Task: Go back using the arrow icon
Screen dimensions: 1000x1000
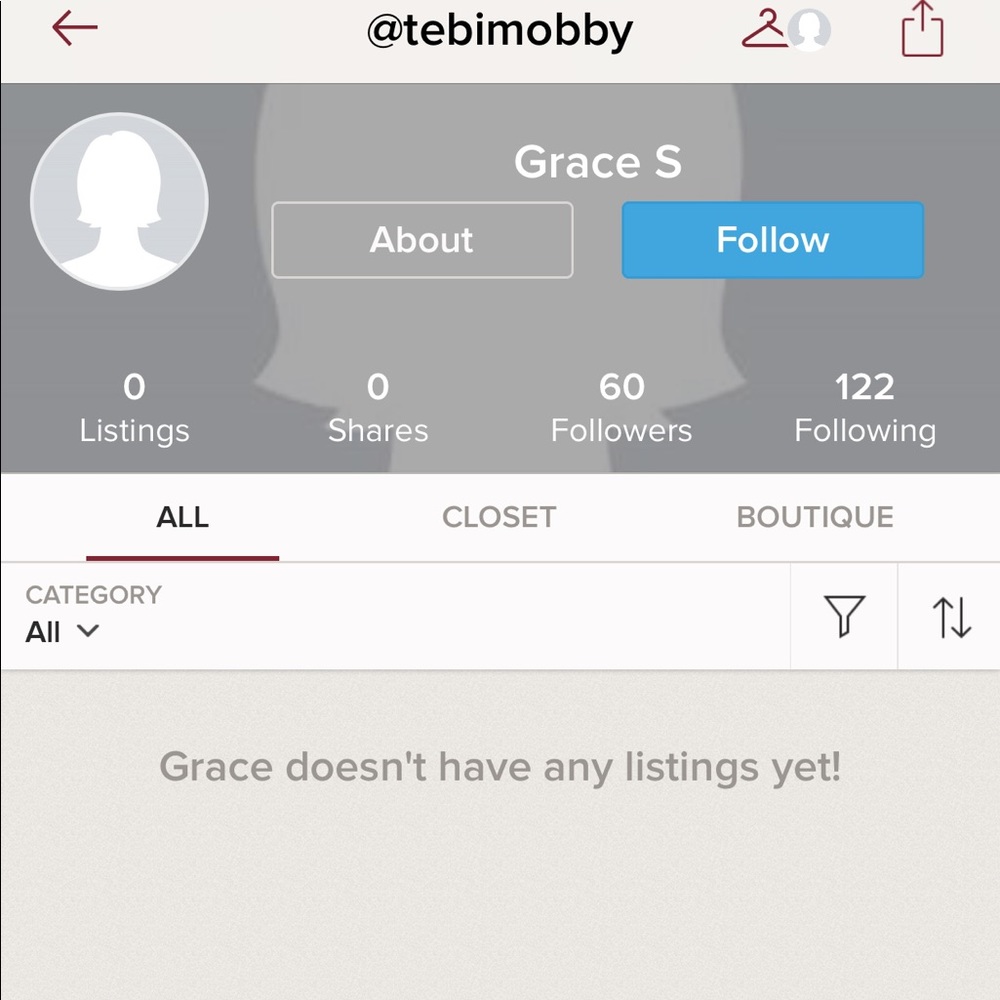Action: 75,29
